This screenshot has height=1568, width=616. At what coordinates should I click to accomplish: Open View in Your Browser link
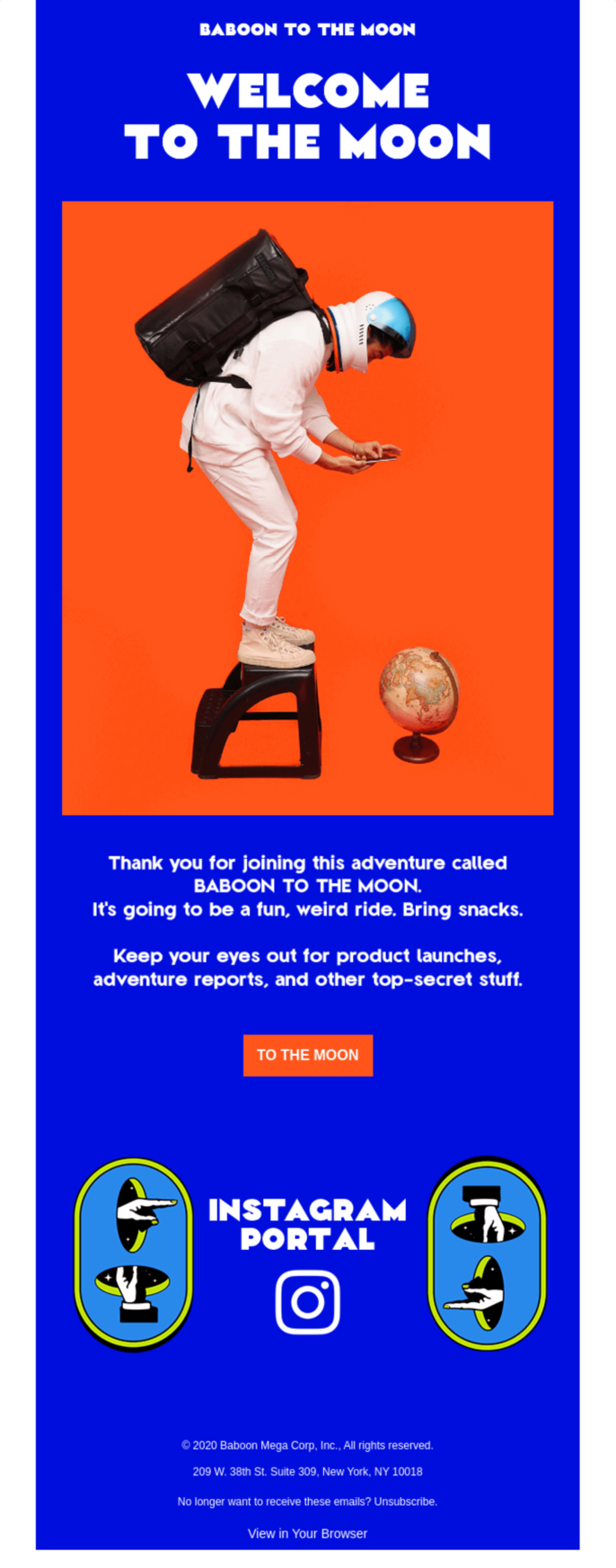(307, 1534)
